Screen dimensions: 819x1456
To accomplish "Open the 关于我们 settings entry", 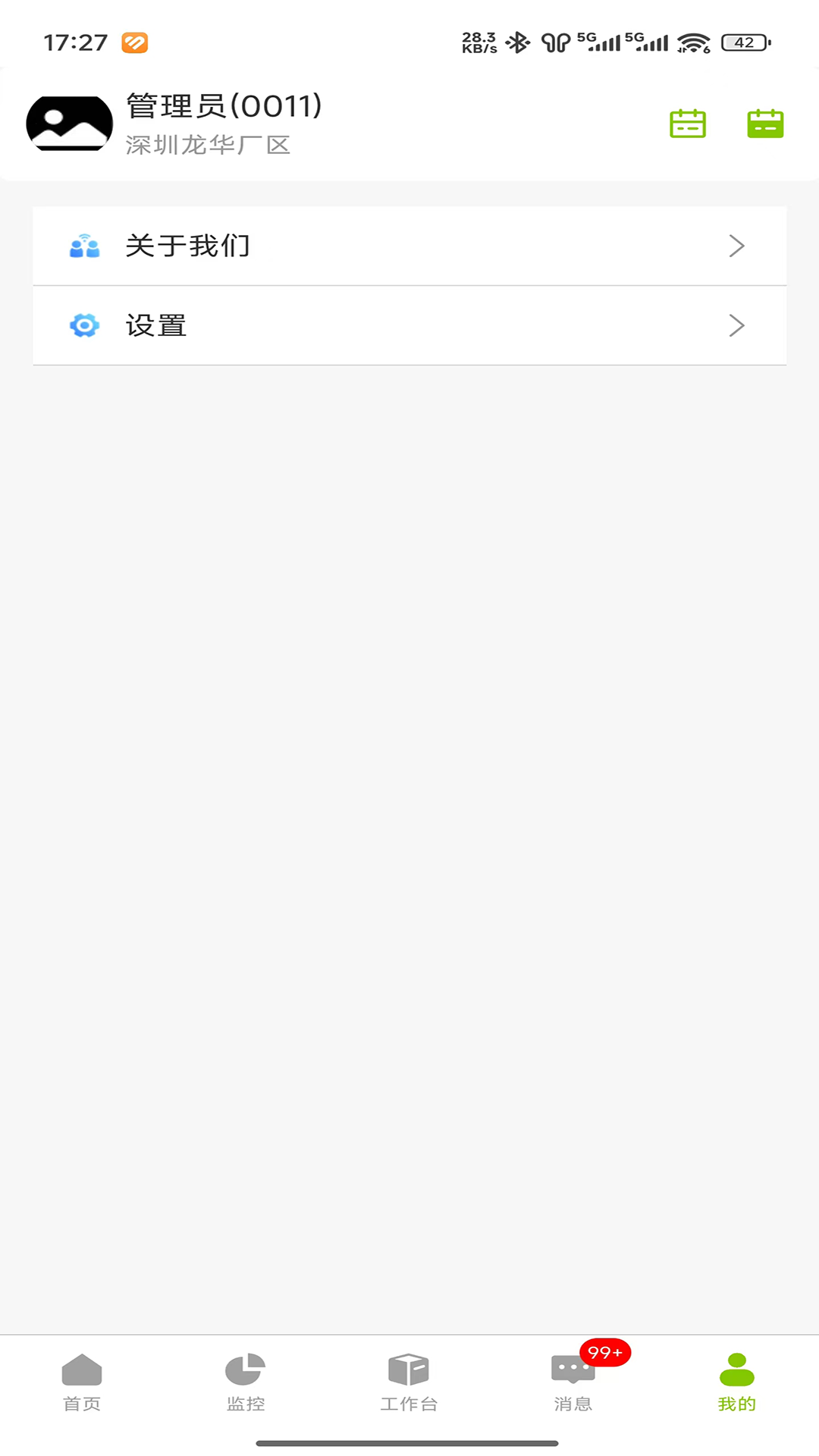I will click(409, 245).
